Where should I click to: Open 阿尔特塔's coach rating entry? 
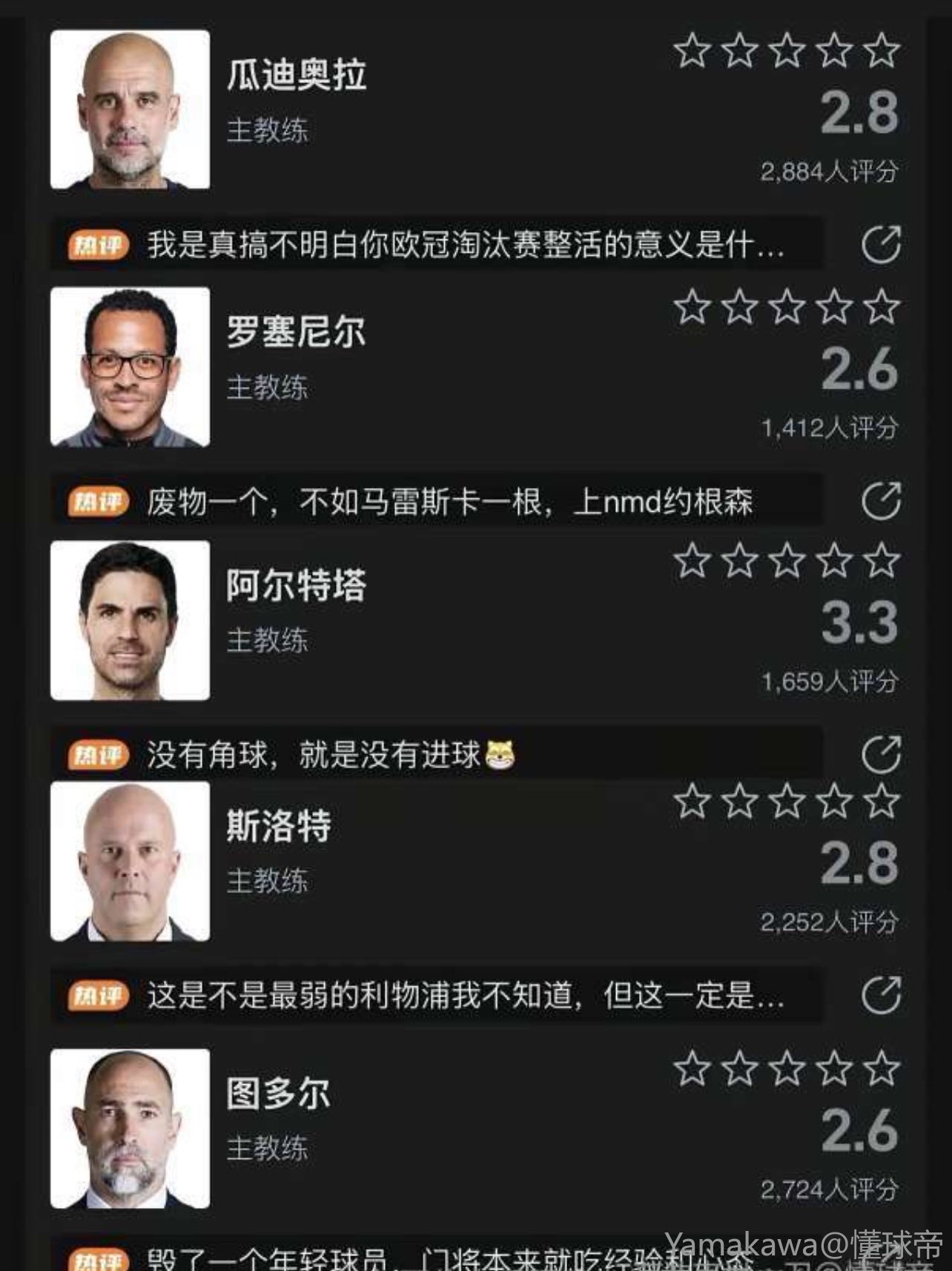point(297,586)
